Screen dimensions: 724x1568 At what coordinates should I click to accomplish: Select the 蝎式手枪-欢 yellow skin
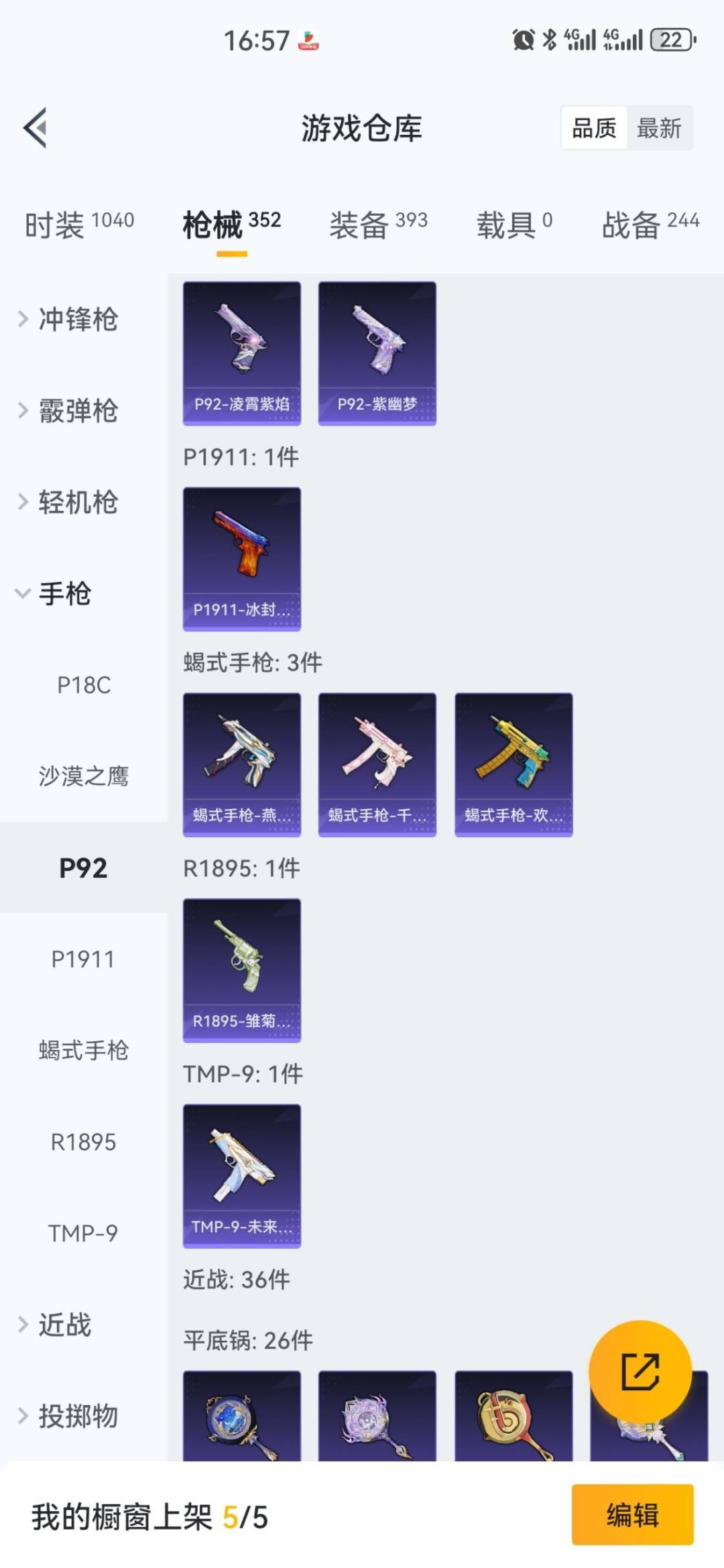pos(514,764)
